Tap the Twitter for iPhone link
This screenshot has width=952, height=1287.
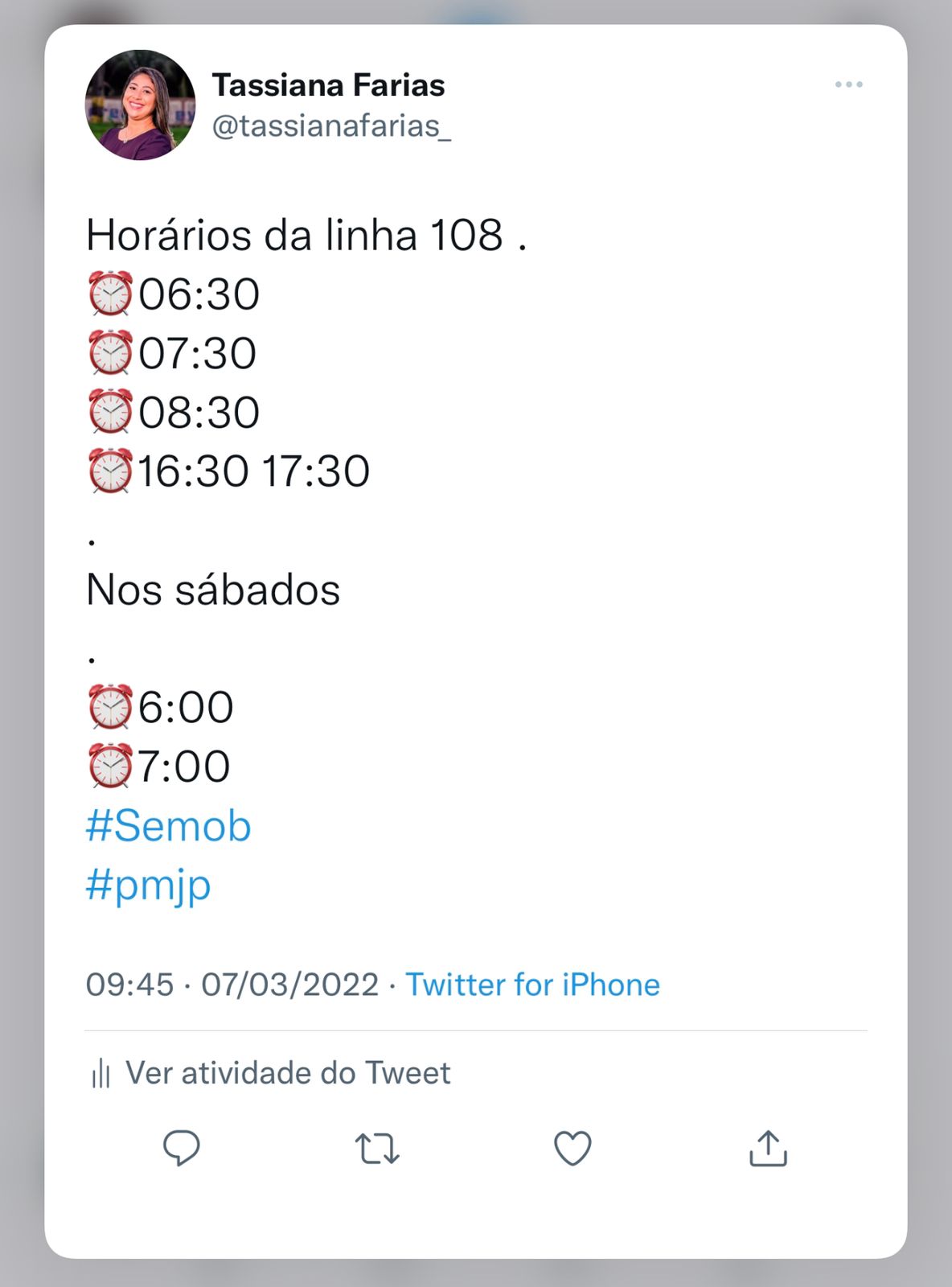(532, 985)
